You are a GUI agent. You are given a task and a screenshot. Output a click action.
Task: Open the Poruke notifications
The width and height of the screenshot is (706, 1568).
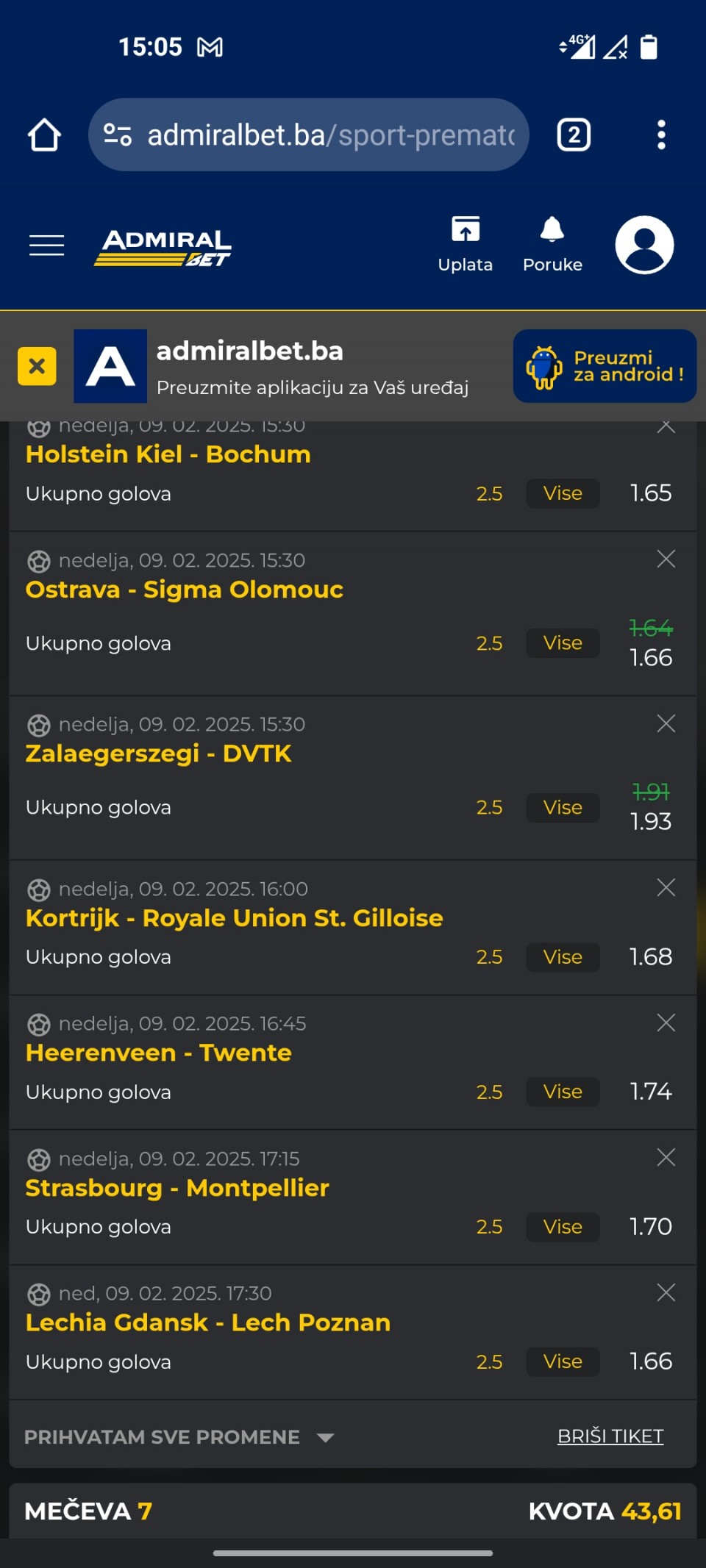point(552,245)
